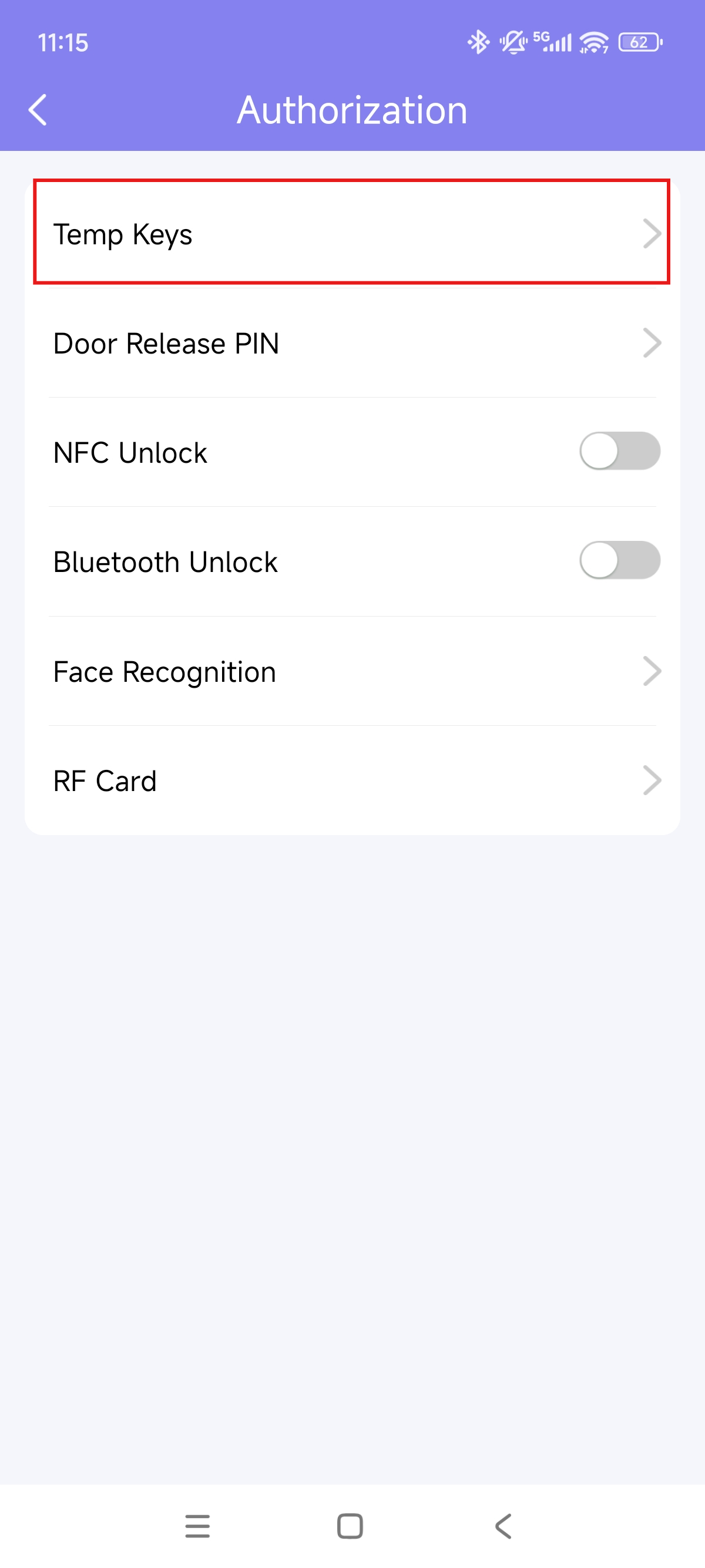Image resolution: width=705 pixels, height=1568 pixels.
Task: Open the RF Card row
Action: pyautogui.click(x=352, y=780)
